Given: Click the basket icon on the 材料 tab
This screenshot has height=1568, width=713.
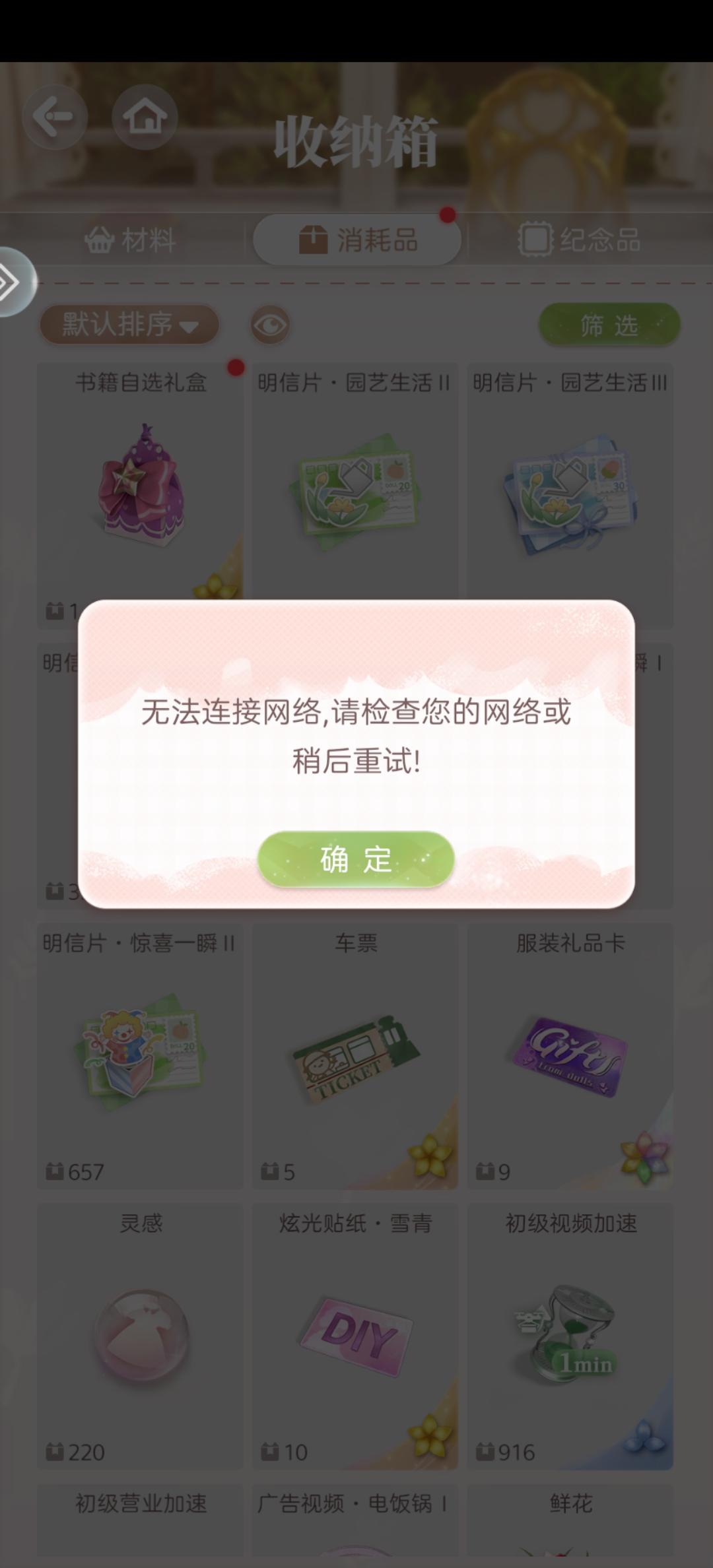Looking at the screenshot, I should [x=99, y=240].
